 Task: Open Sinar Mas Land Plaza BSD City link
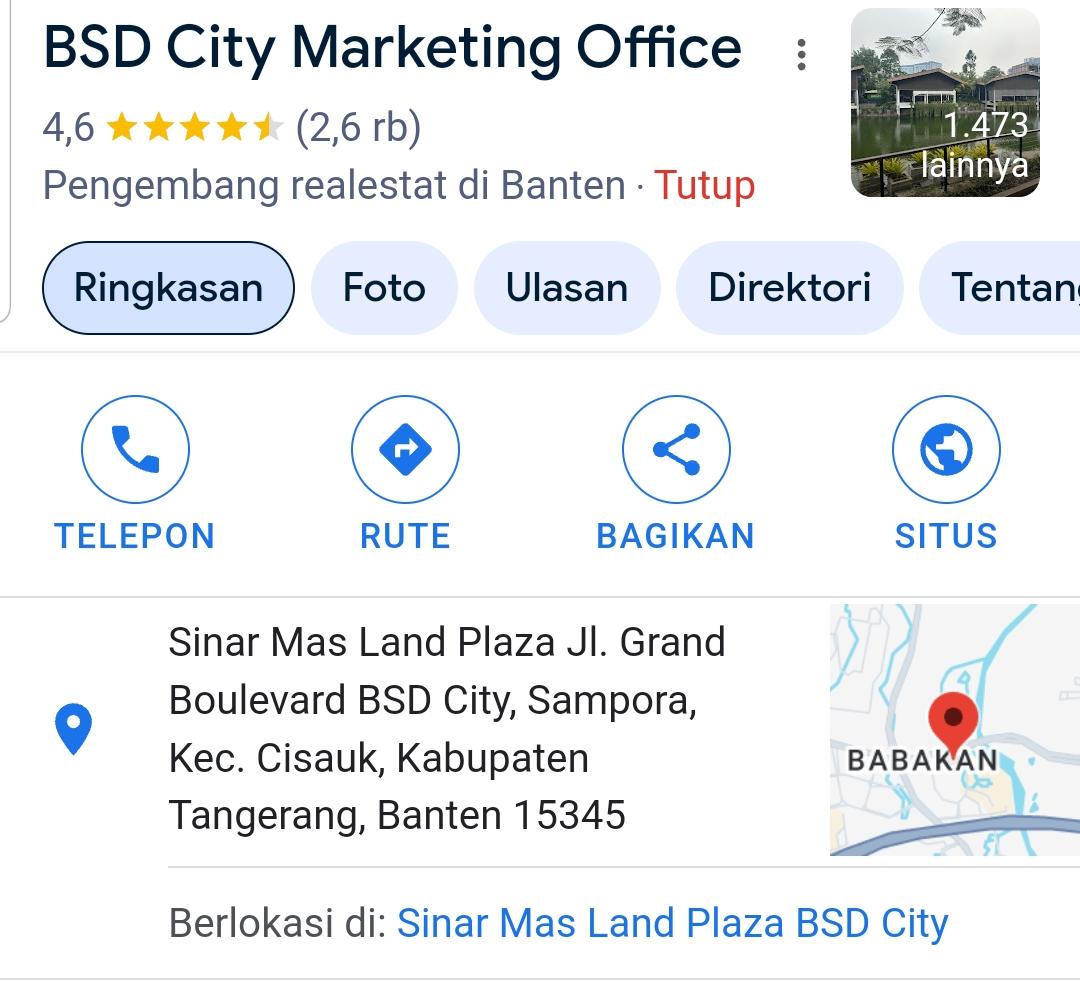(672, 923)
